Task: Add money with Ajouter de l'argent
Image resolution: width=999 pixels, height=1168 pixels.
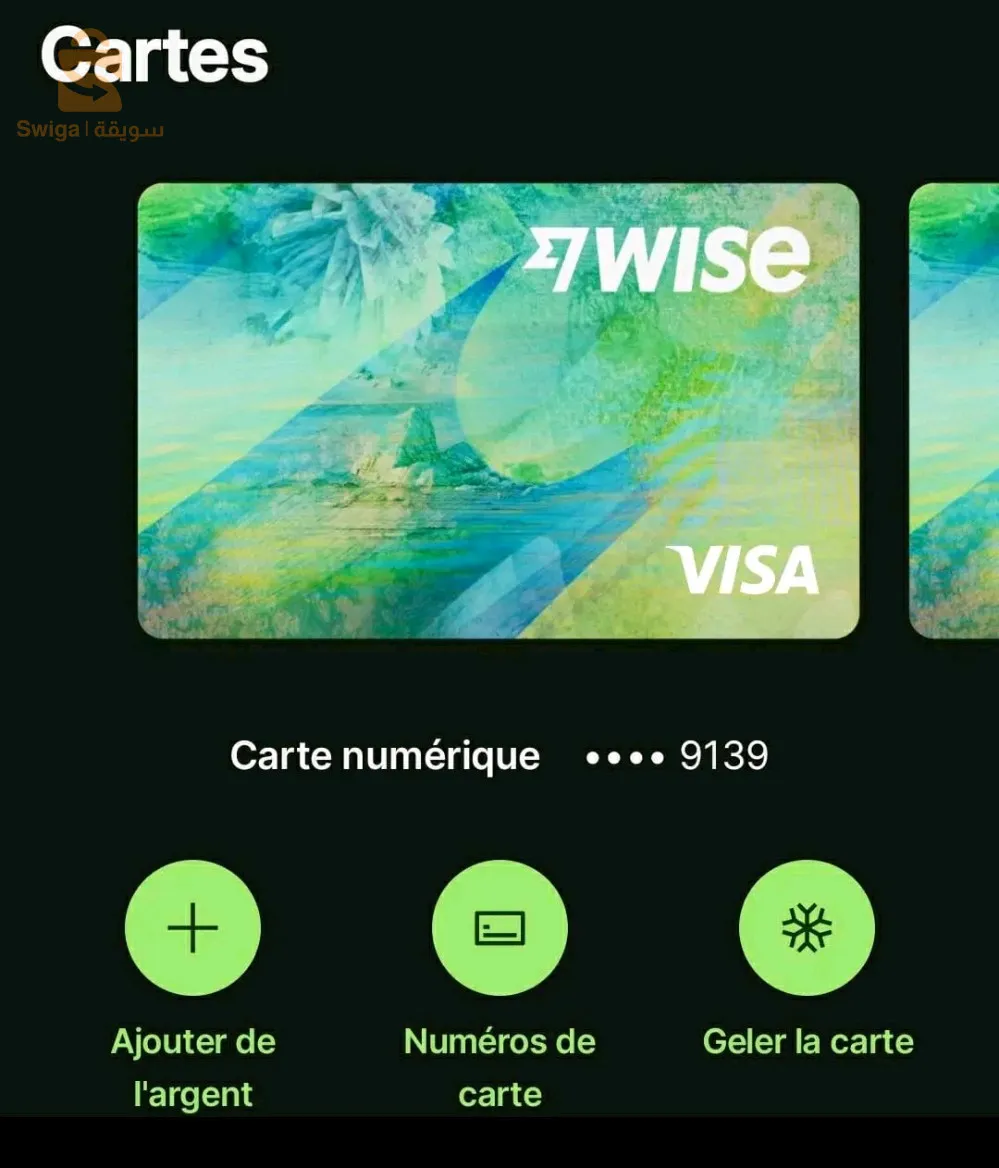Action: (x=192, y=928)
